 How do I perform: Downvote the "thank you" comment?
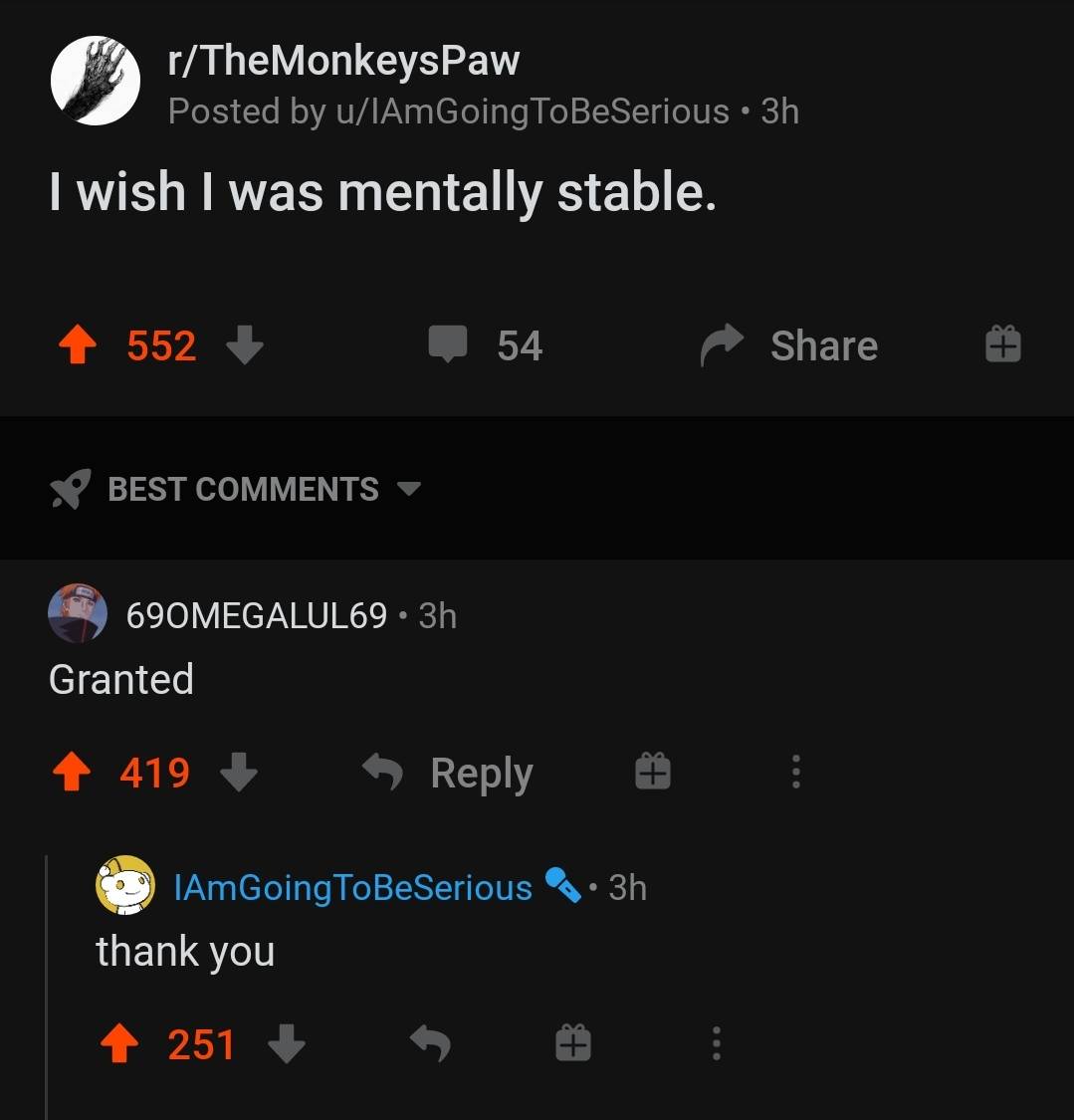[286, 1044]
